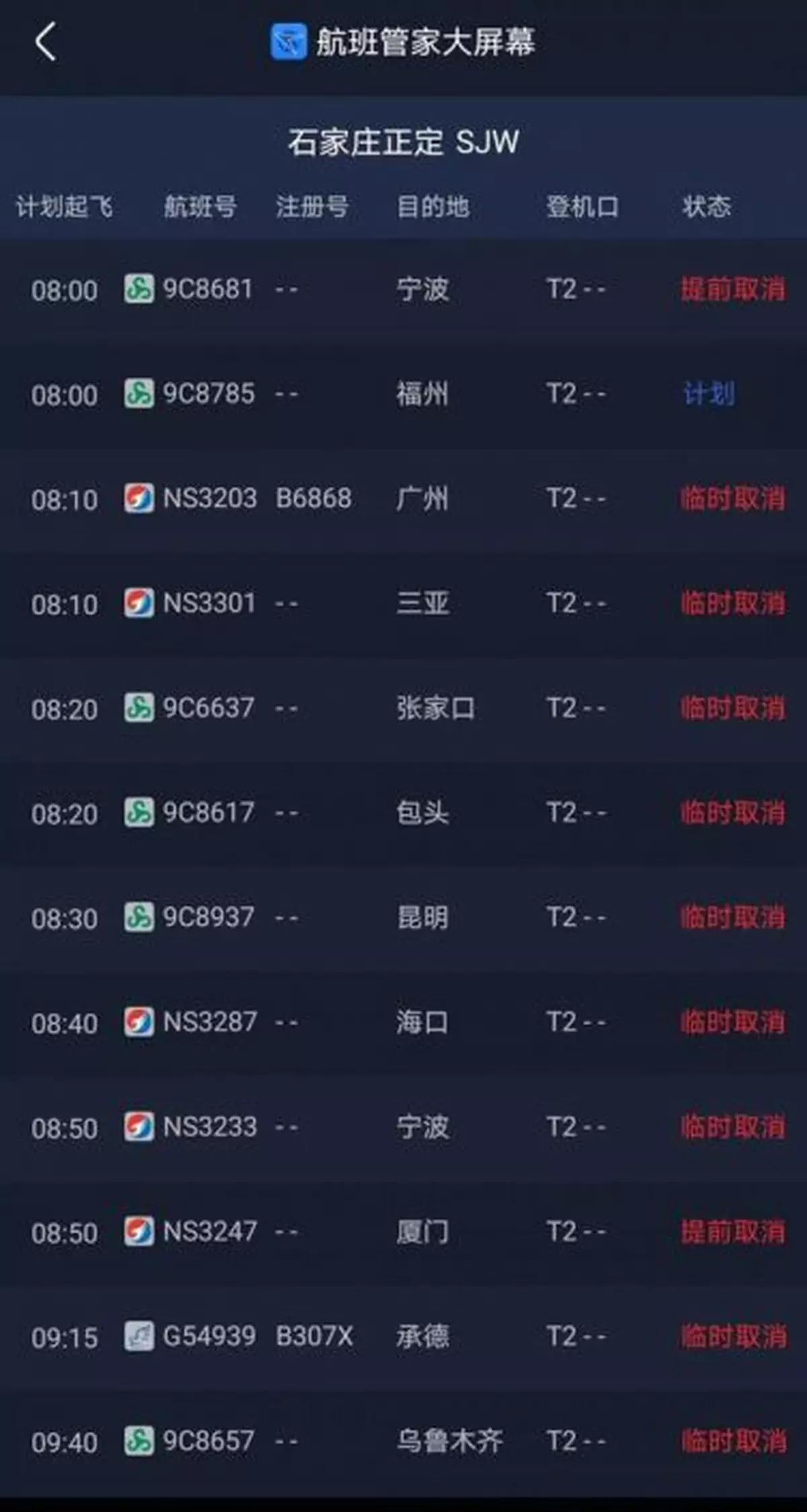Tap flight 9C8617 to 包头

(x=403, y=813)
